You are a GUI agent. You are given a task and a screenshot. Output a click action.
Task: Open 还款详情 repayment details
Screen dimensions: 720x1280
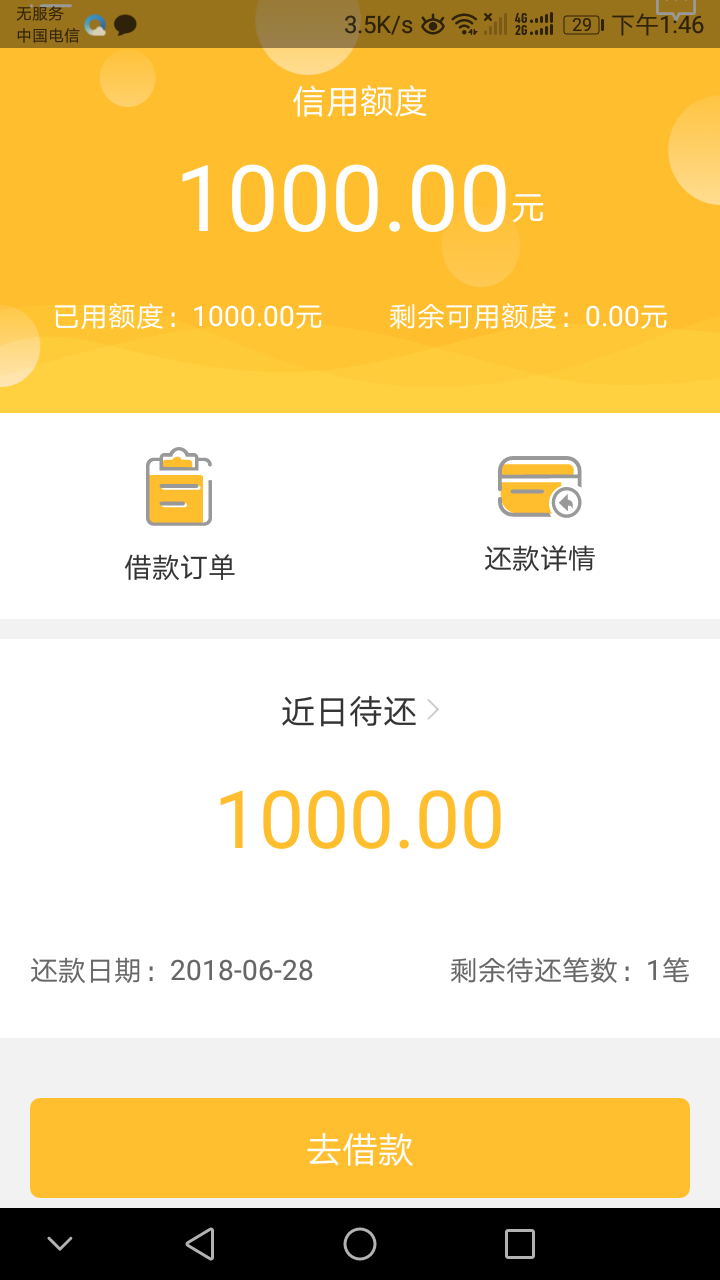pyautogui.click(x=540, y=514)
